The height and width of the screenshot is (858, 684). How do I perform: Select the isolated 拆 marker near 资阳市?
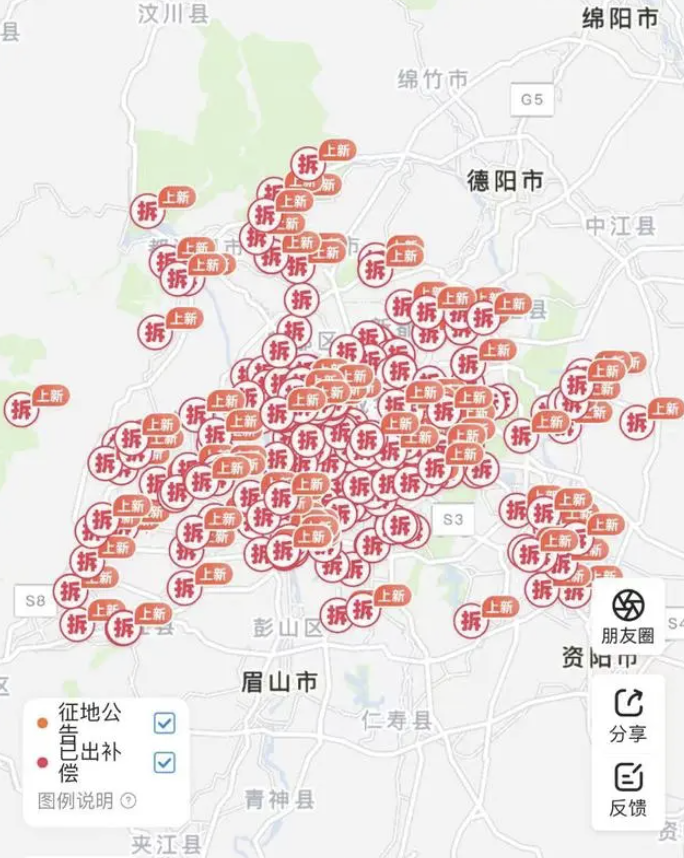471,620
